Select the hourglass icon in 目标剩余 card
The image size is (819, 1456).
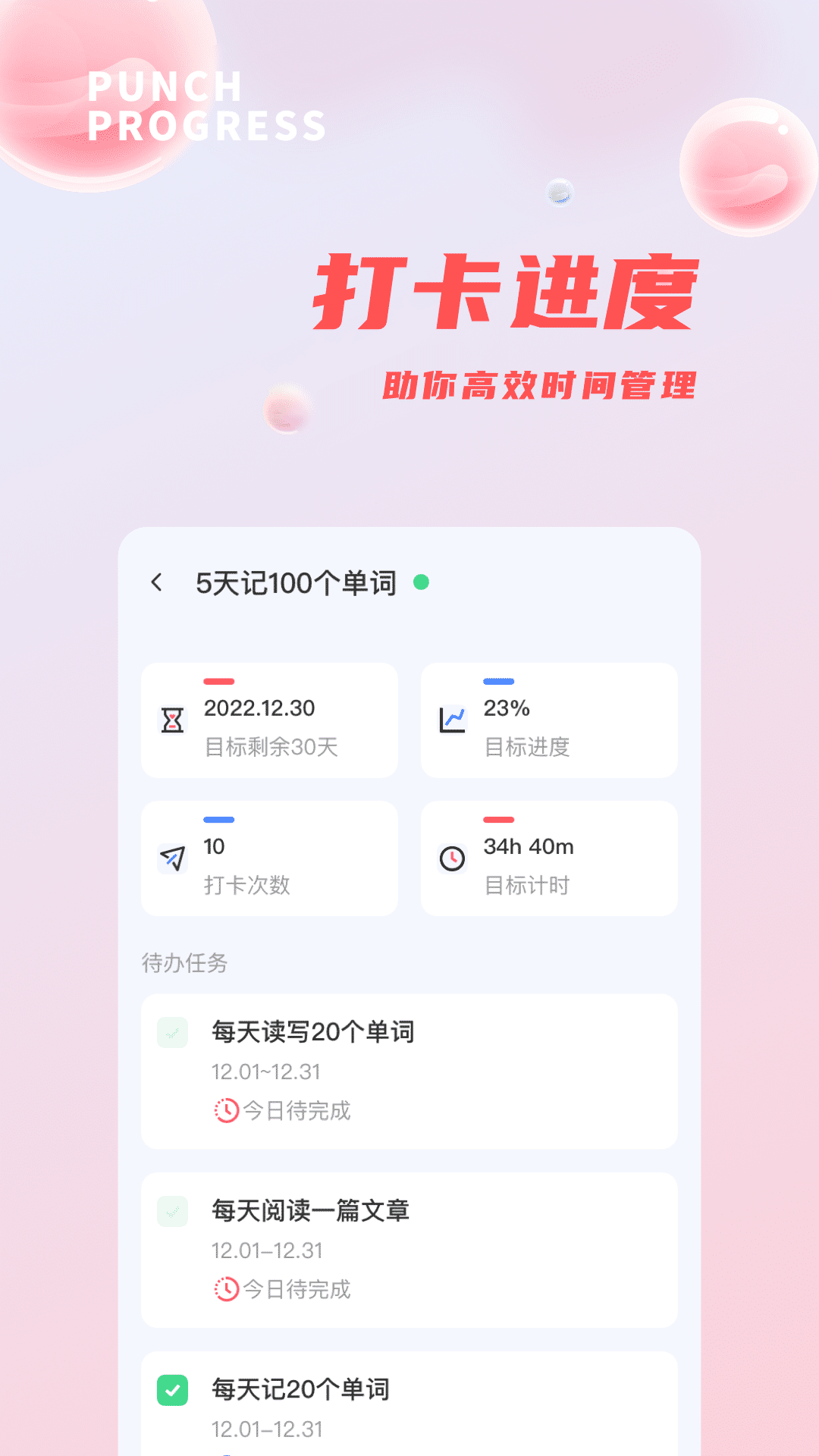coord(173,719)
